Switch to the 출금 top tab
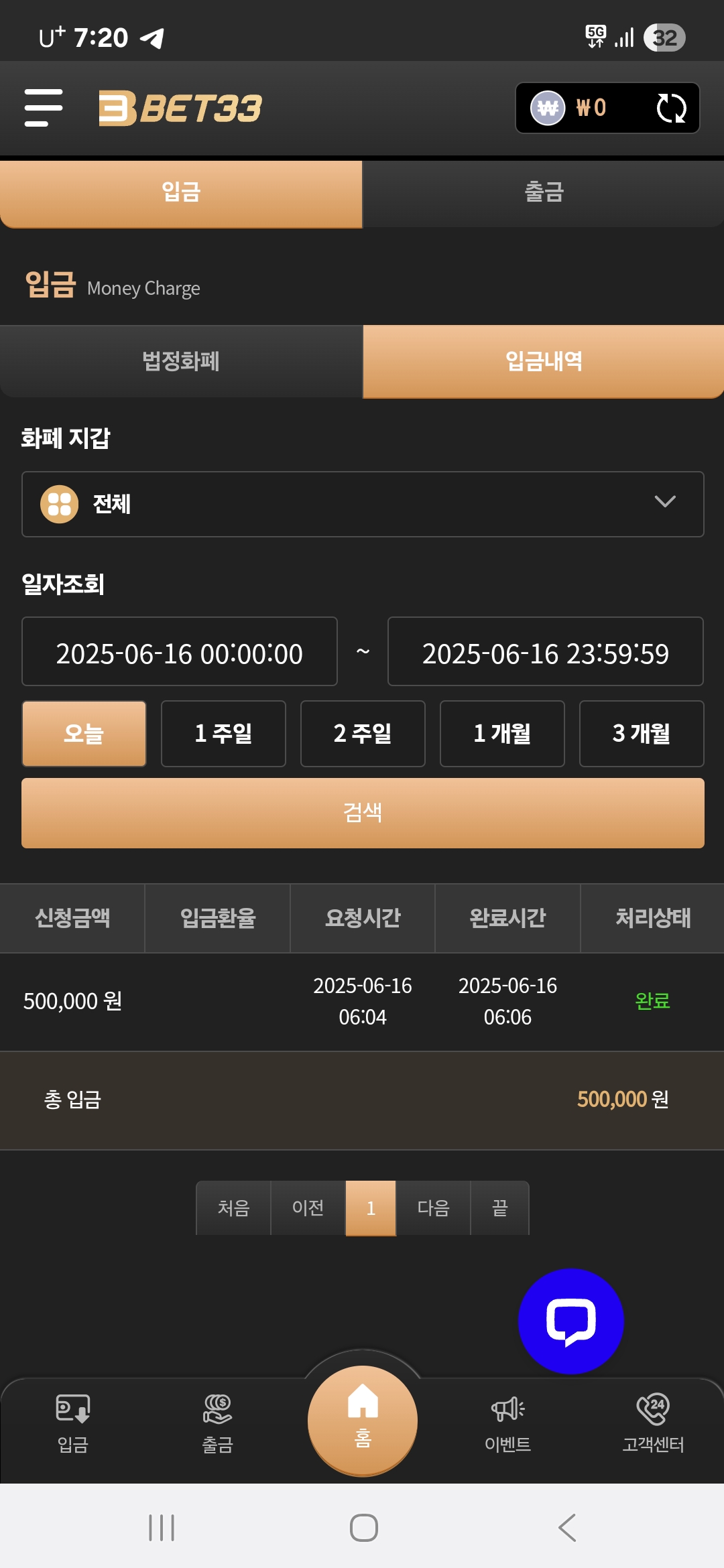 [x=543, y=193]
